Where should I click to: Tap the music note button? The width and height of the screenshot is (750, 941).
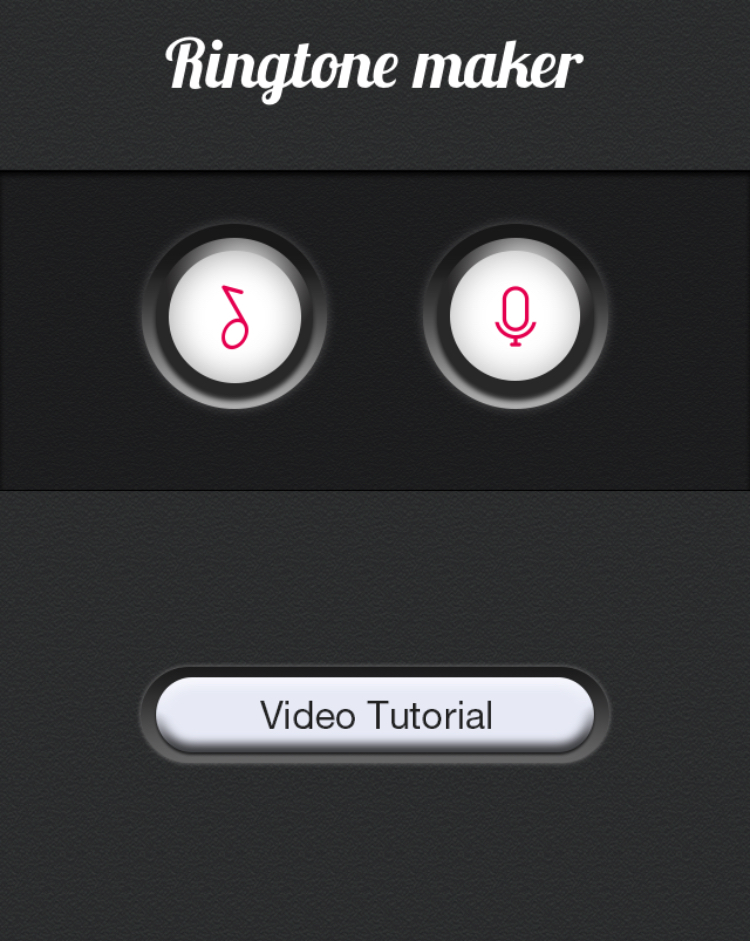[x=234, y=316]
